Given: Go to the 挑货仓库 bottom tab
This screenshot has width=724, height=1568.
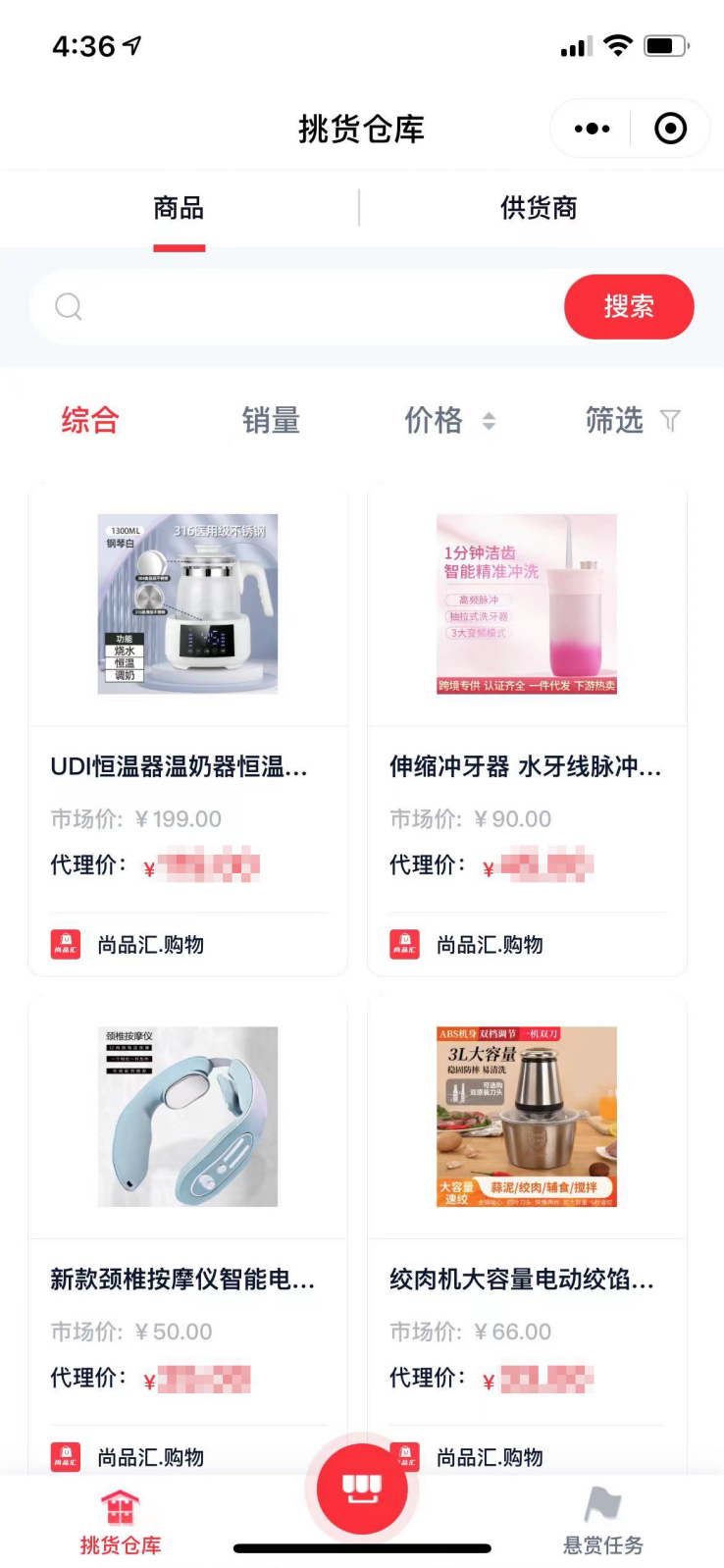Looking at the screenshot, I should pos(121,1522).
